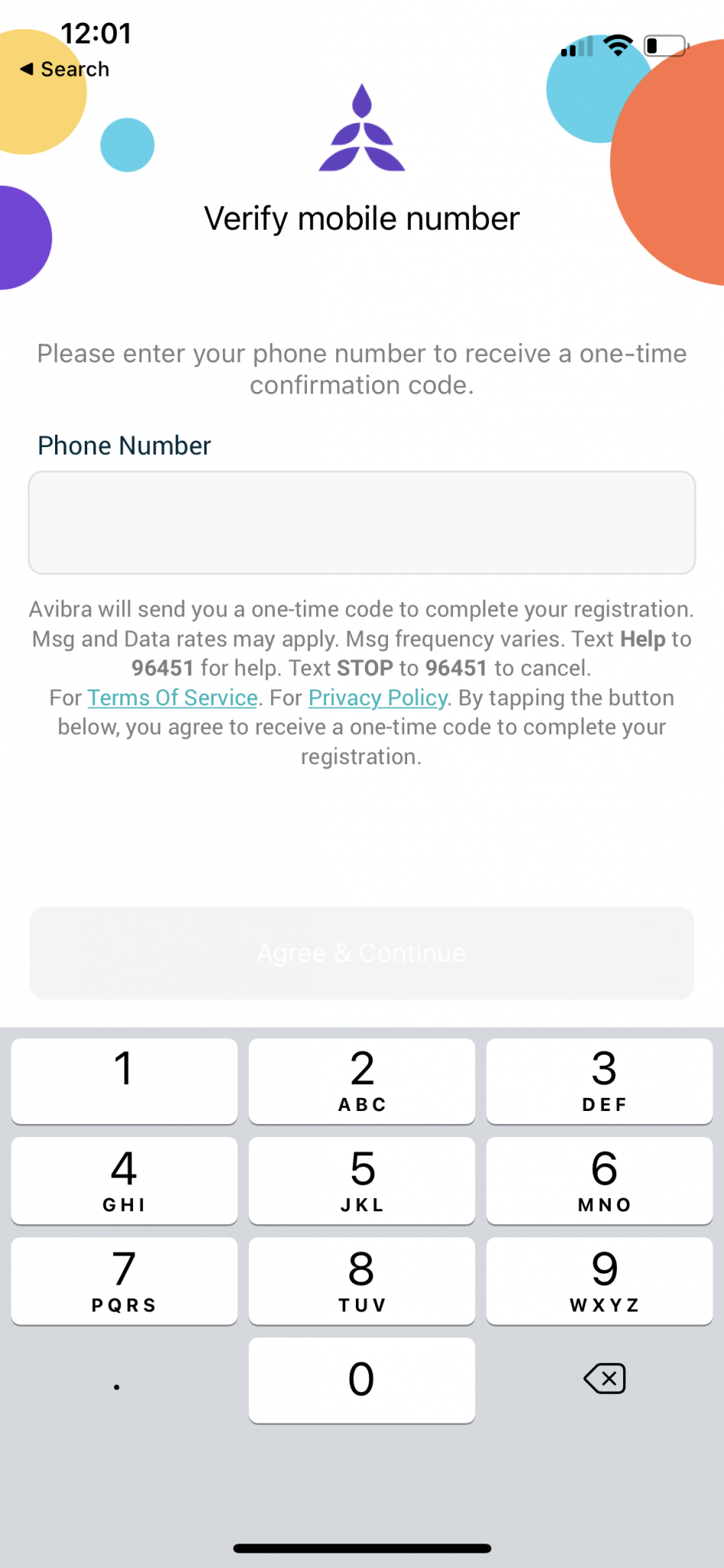Viewport: 724px width, 1568px height.
Task: Tap the Agree & Continue button
Action: point(362,953)
